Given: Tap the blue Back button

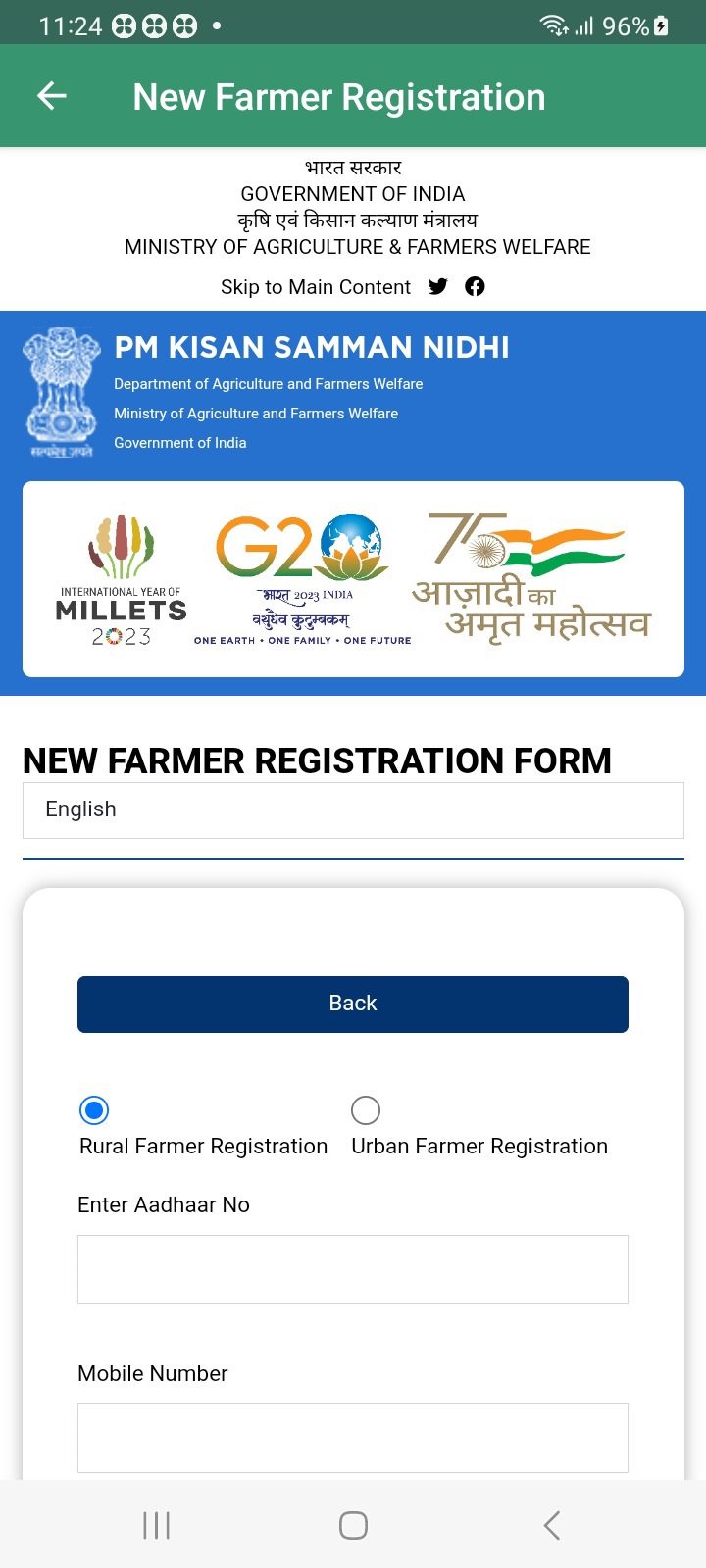Looking at the screenshot, I should pyautogui.click(x=353, y=1004).
